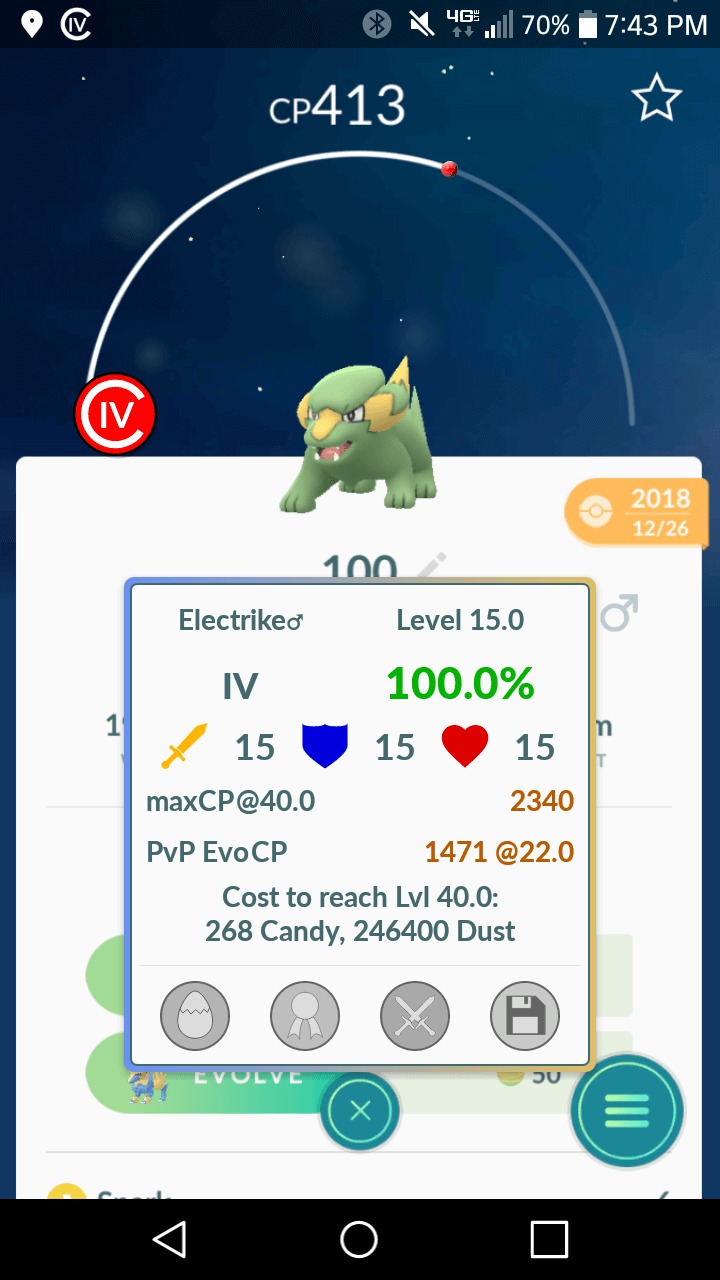The height and width of the screenshot is (1280, 720).
Task: Close the Pokémon detail with the X button
Action: tap(361, 1110)
